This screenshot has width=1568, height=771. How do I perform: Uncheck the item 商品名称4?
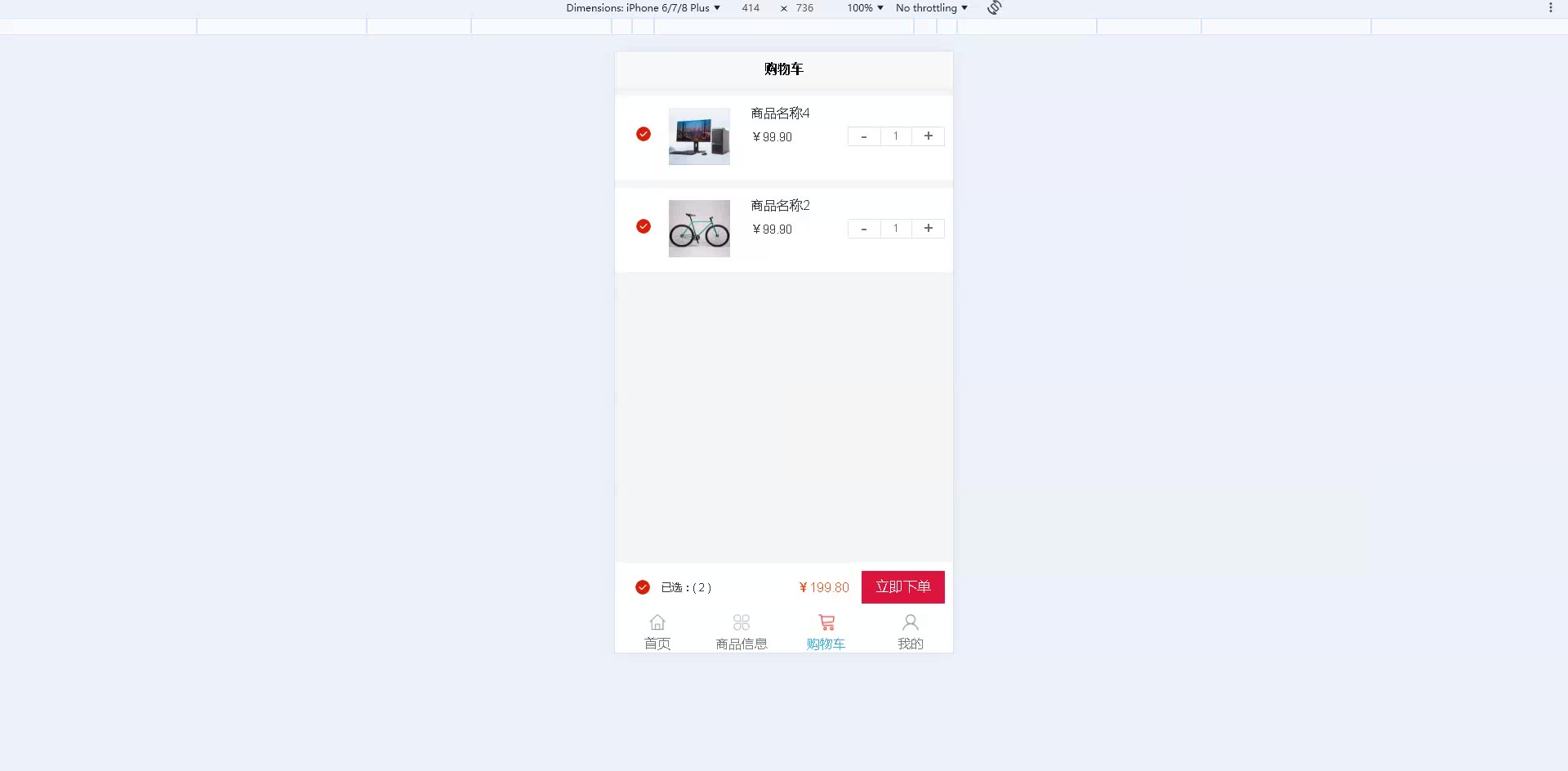coord(644,134)
